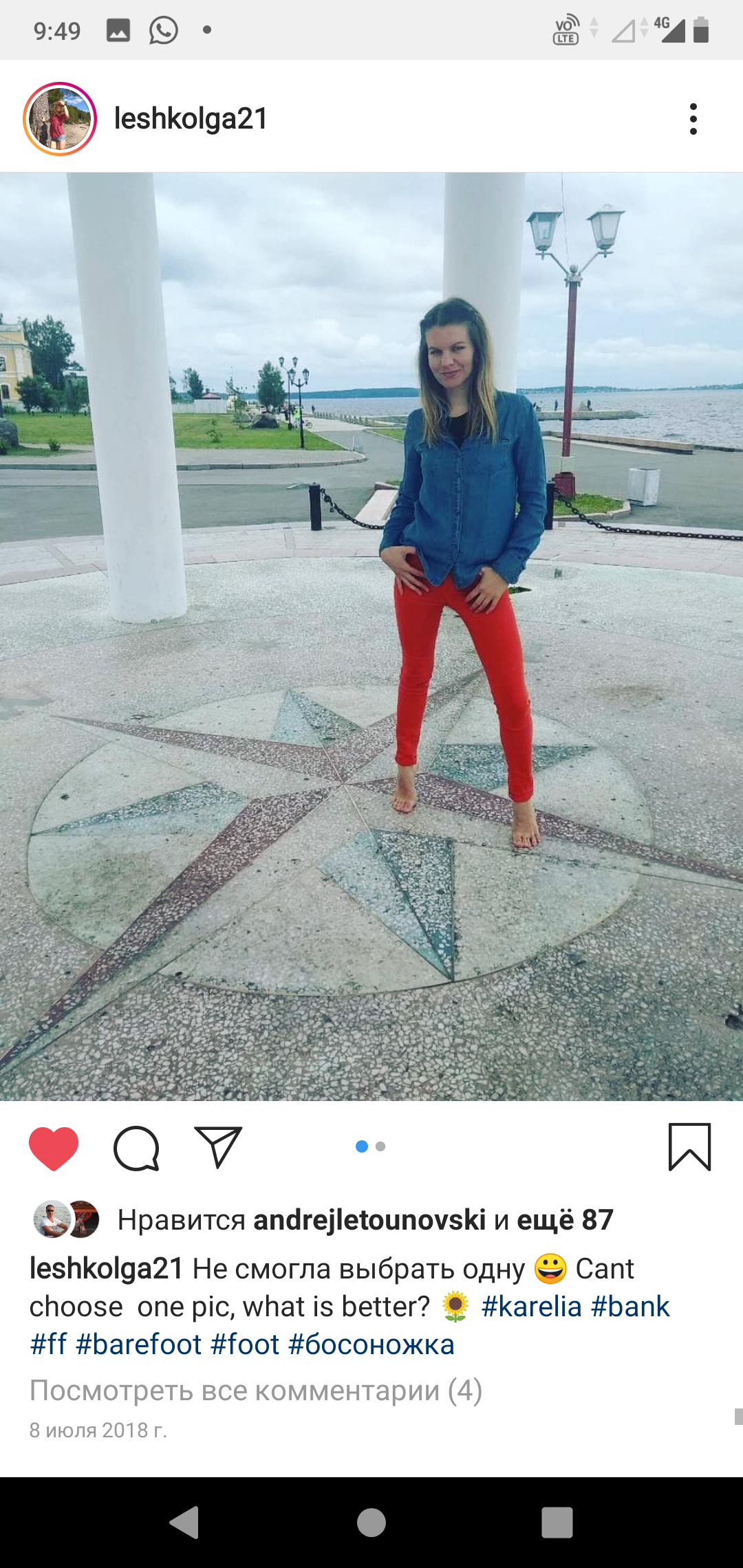The width and height of the screenshot is (743, 1568).
Task: Share the post via paper plane icon
Action: tap(218, 1147)
